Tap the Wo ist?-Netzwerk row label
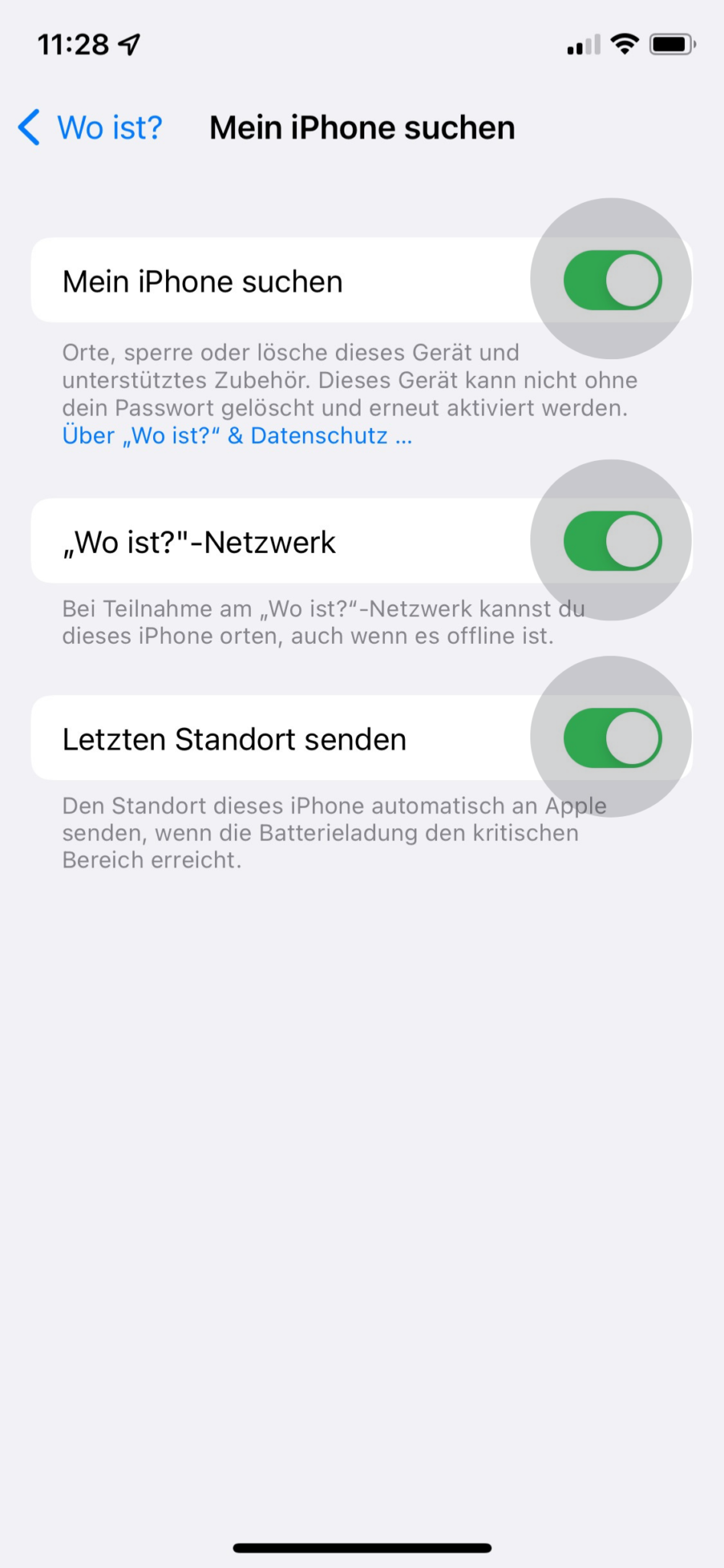 [x=198, y=541]
